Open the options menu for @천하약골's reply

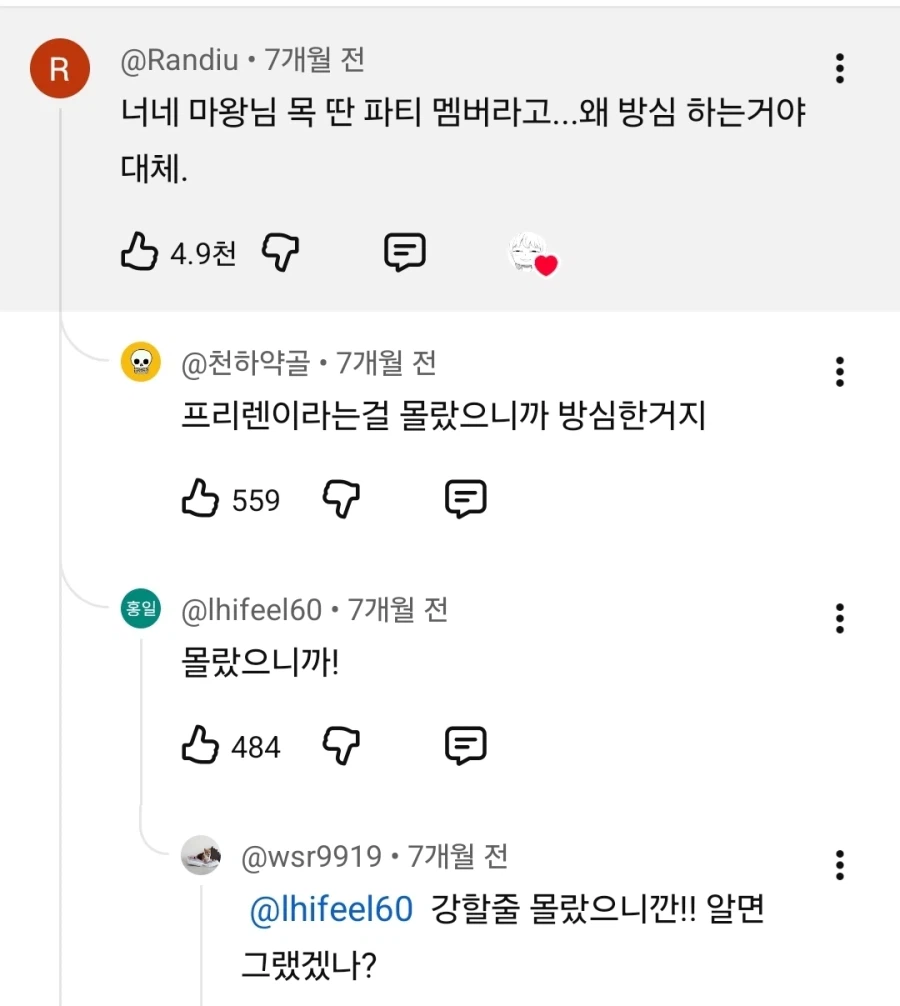pyautogui.click(x=839, y=371)
